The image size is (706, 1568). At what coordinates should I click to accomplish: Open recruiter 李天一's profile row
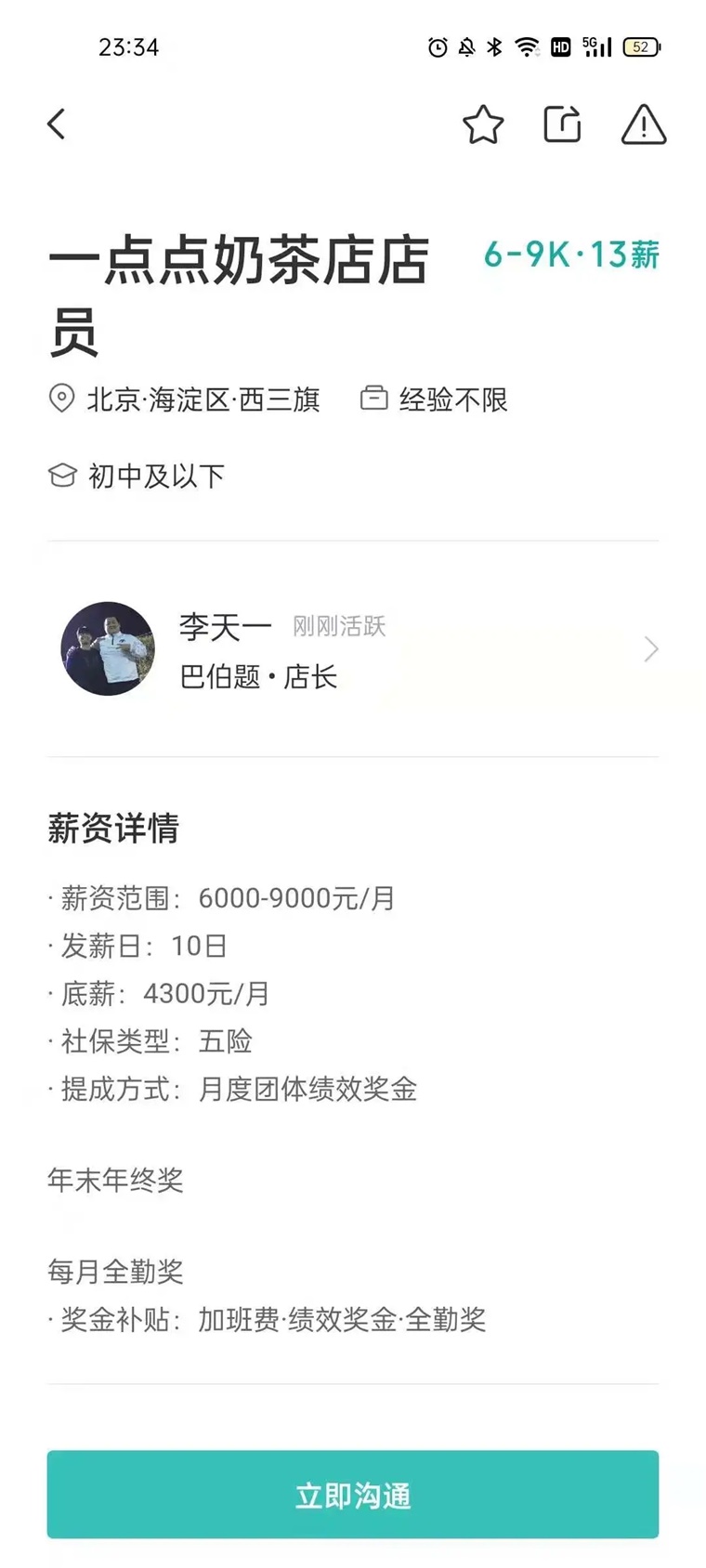tap(353, 649)
